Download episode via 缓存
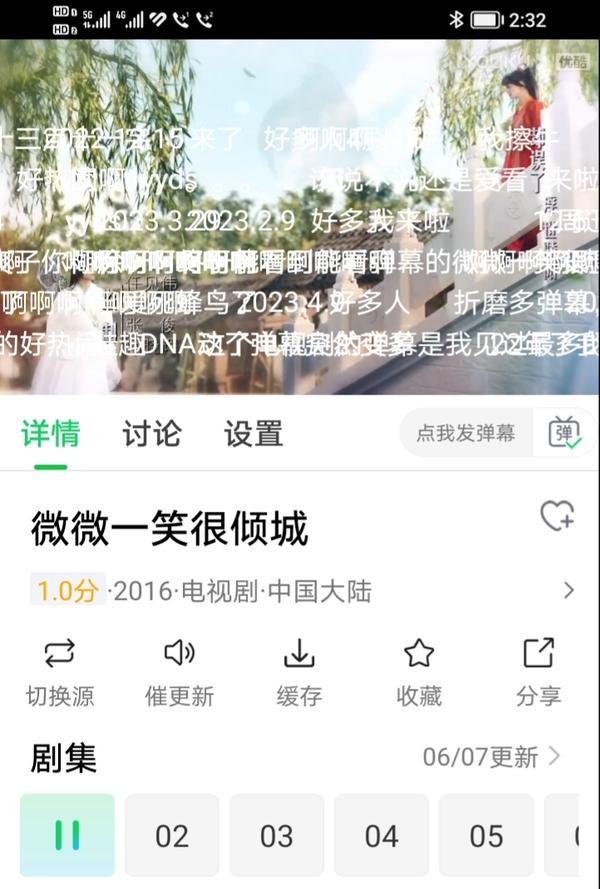600x889 pixels. 299,673
